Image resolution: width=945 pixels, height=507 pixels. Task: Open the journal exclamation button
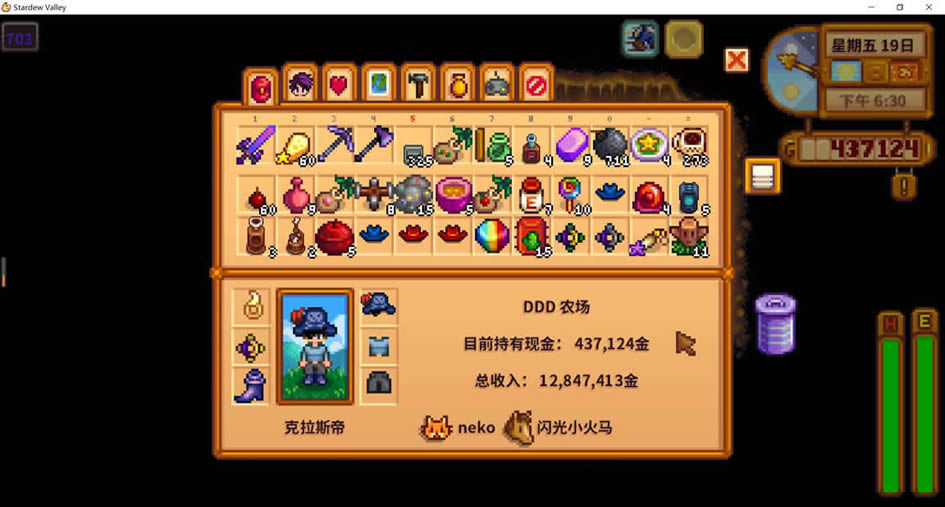point(904,185)
